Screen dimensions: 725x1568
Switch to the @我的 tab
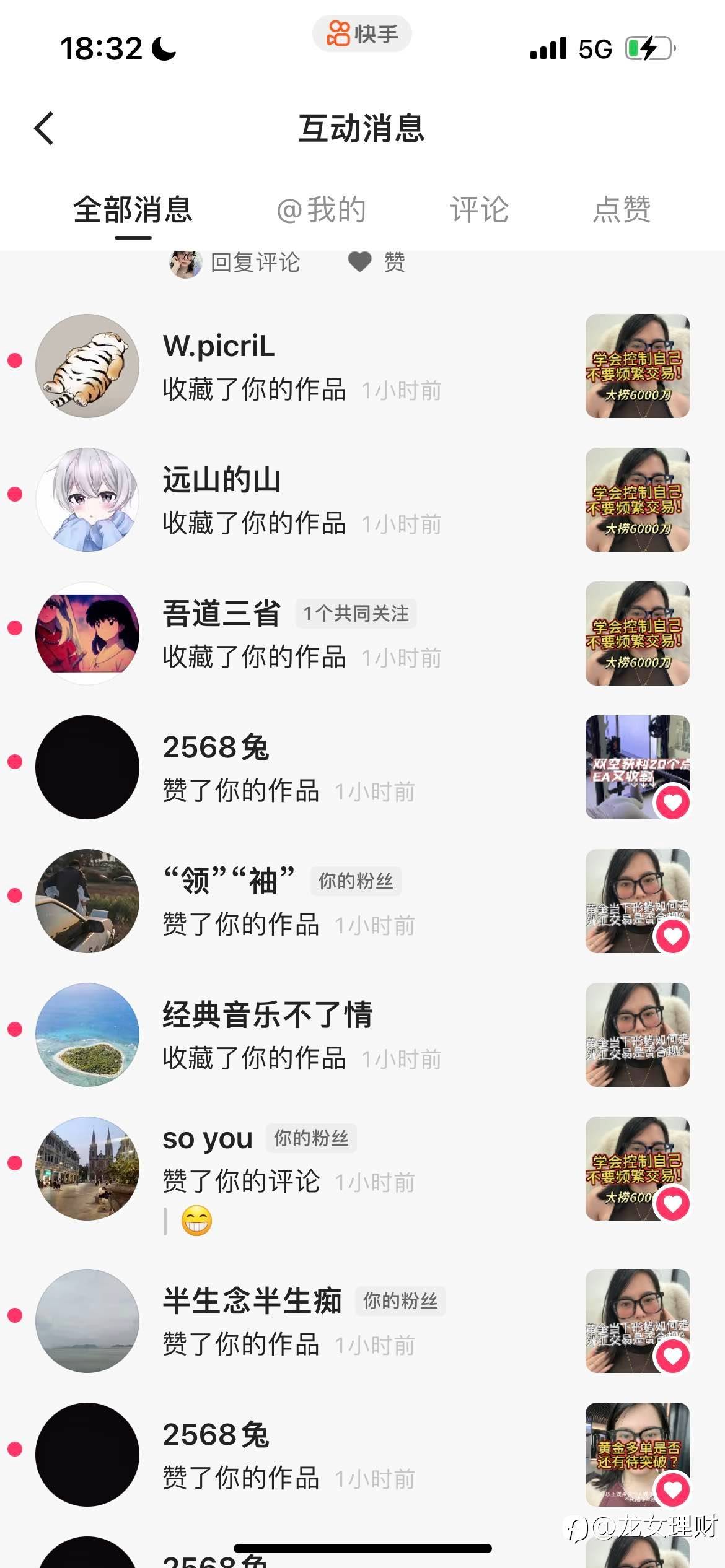pos(321,210)
